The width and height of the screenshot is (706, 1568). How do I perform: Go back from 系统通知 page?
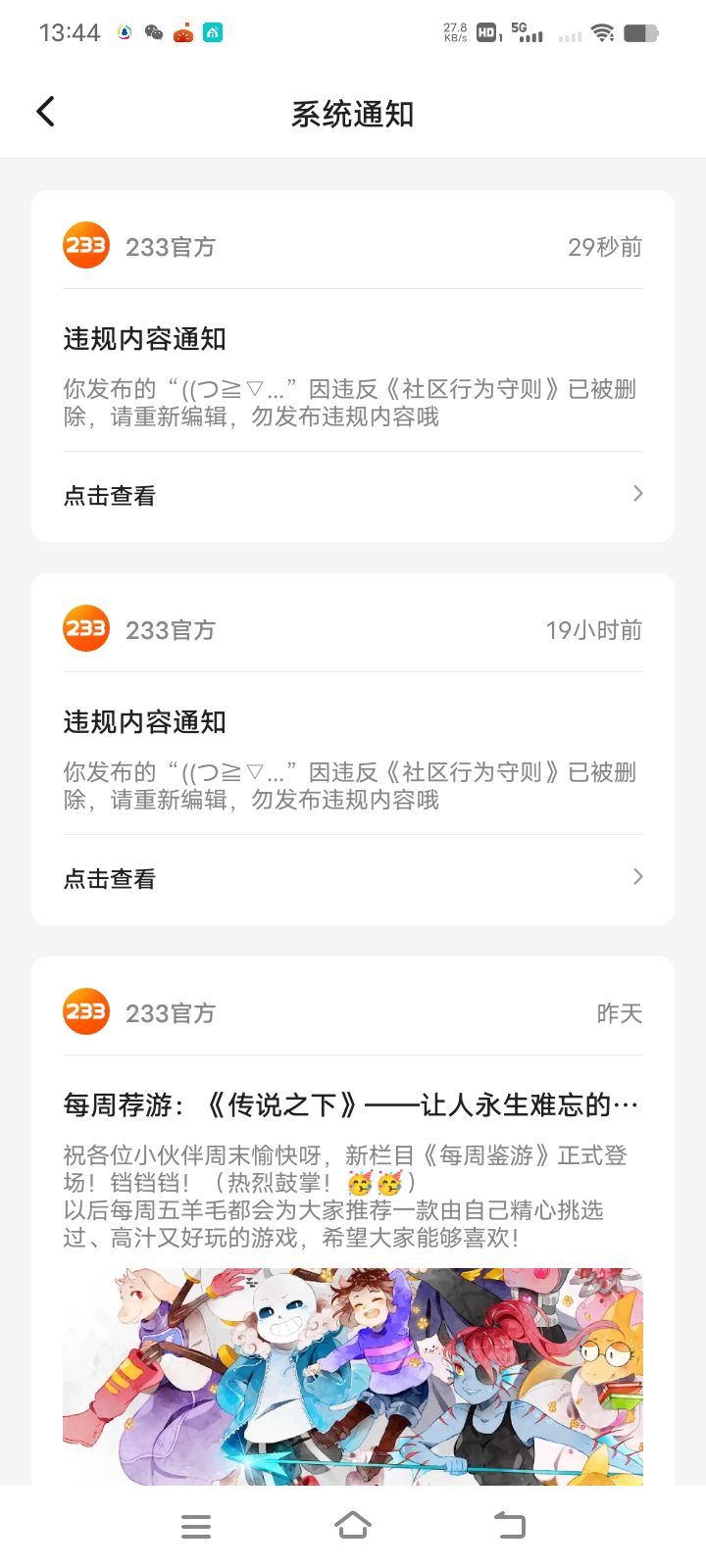coord(45,112)
